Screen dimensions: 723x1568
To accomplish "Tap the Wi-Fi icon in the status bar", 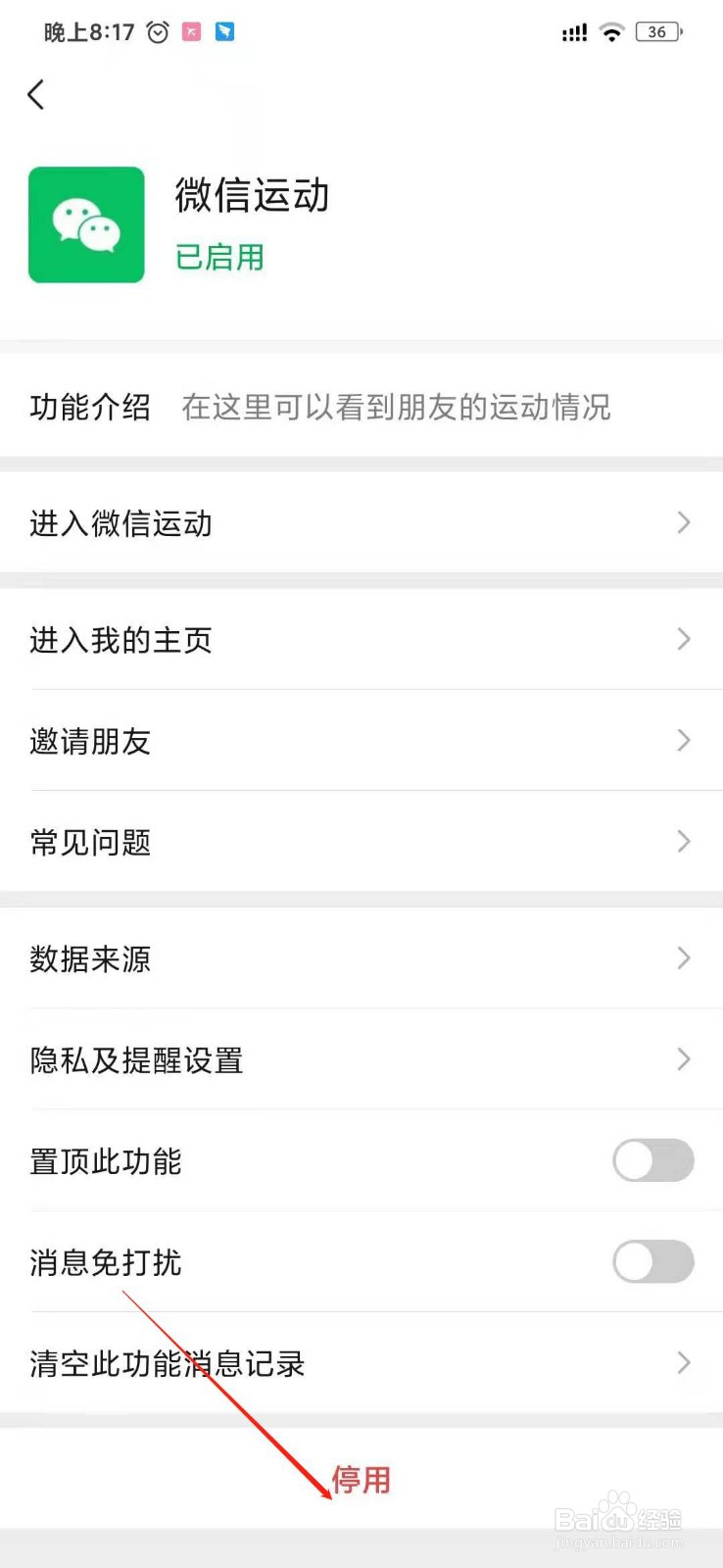I will tap(610, 31).
